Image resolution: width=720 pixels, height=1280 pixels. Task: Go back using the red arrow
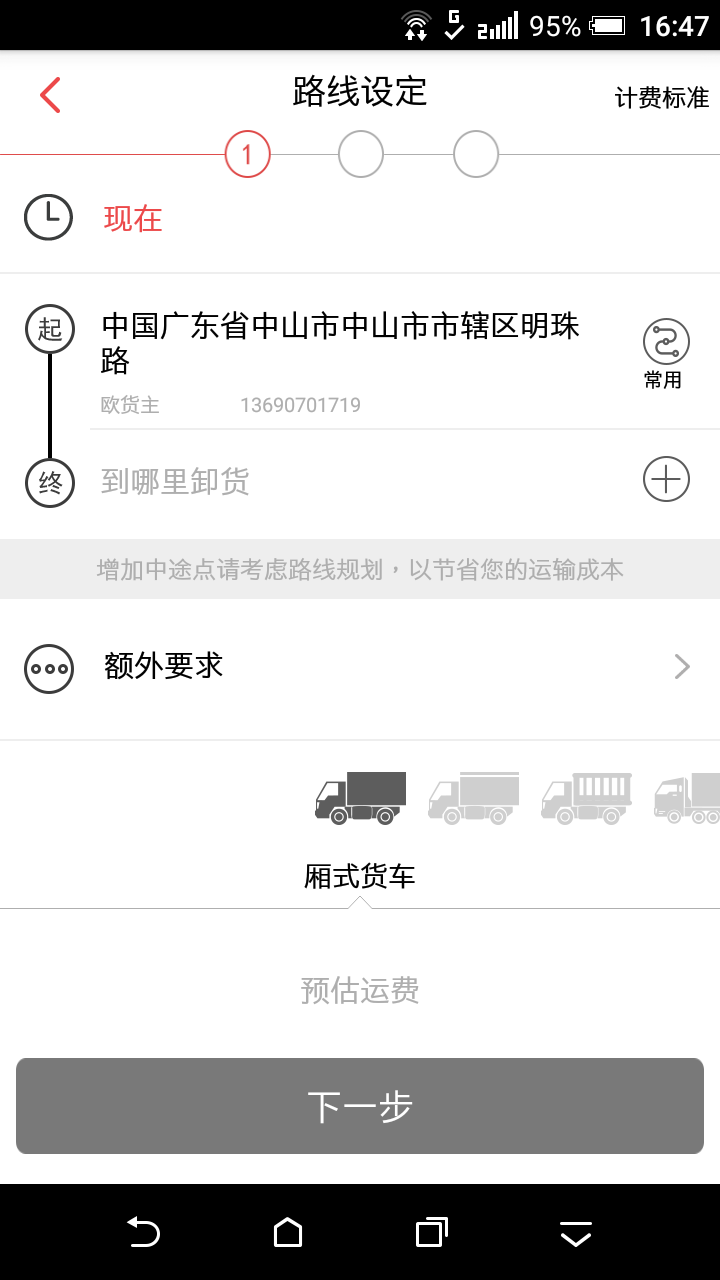click(50, 95)
